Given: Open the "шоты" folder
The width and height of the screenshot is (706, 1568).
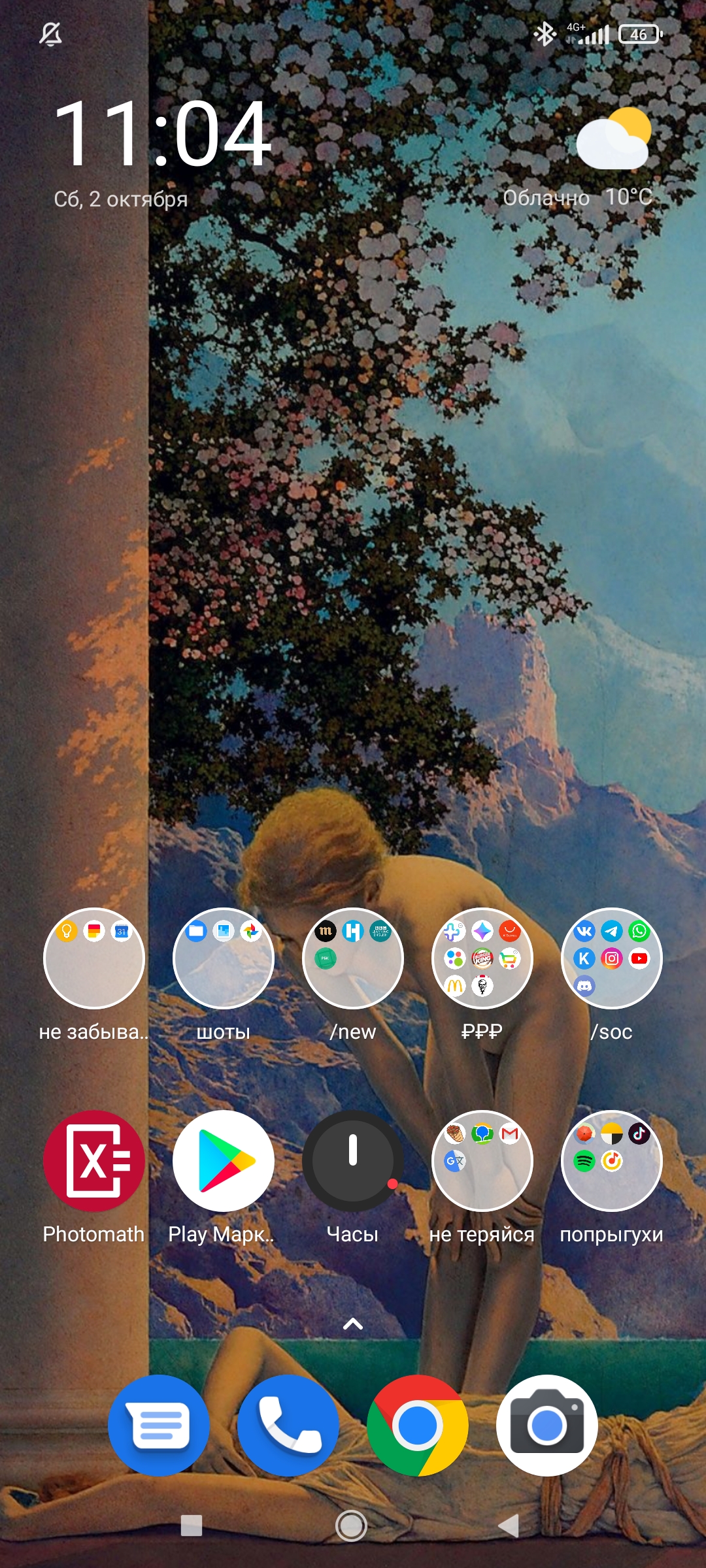Looking at the screenshot, I should pyautogui.click(x=223, y=958).
